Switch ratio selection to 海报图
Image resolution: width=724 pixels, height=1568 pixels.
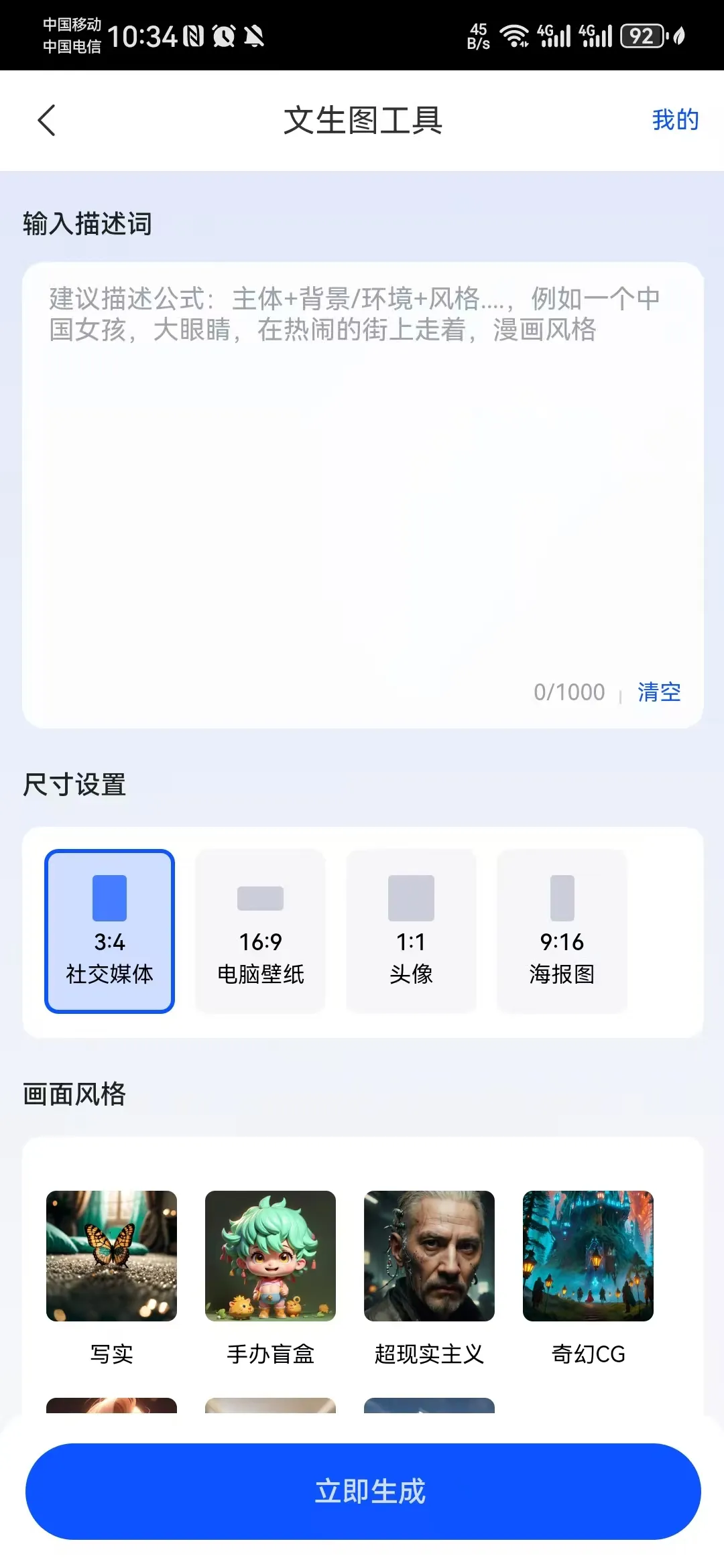point(562,931)
